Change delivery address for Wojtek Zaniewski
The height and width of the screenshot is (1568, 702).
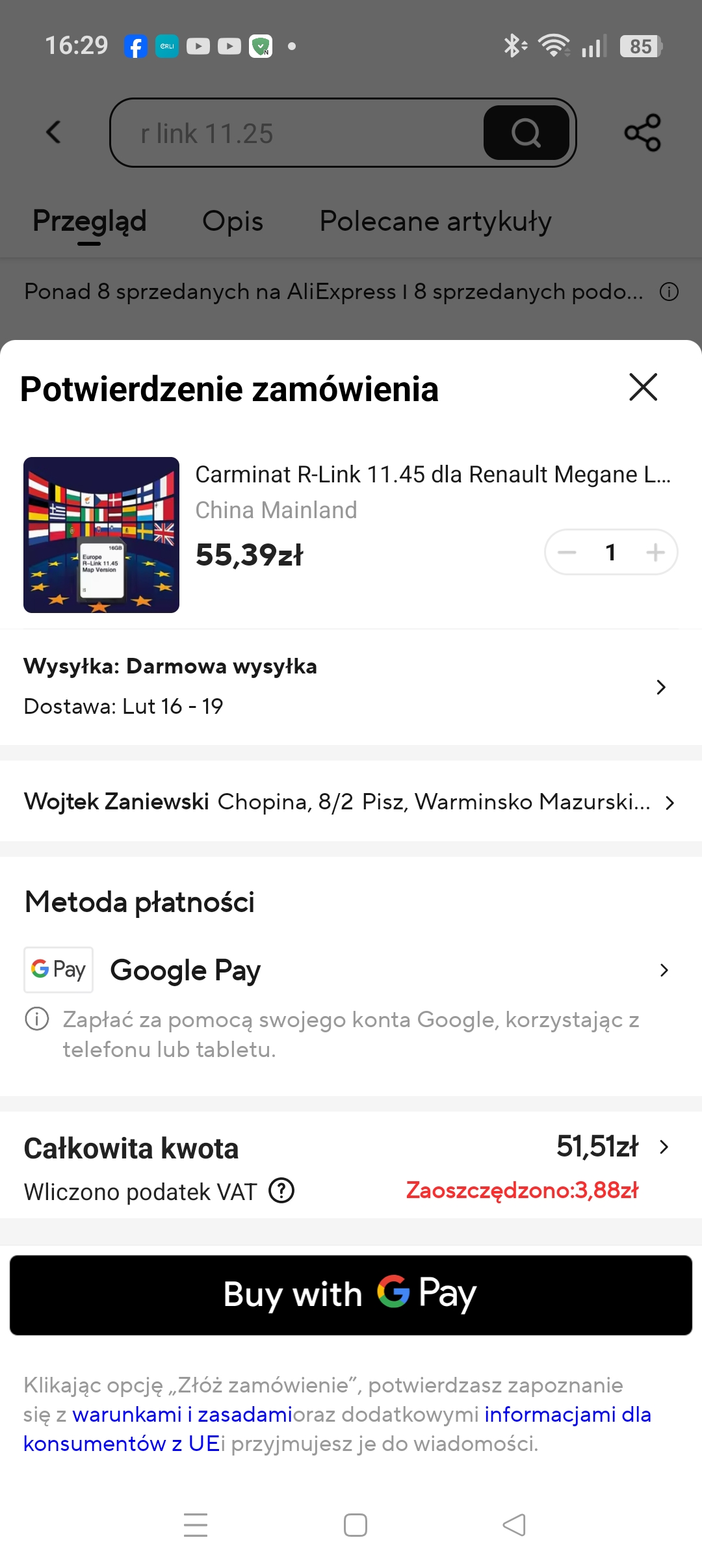tap(351, 802)
